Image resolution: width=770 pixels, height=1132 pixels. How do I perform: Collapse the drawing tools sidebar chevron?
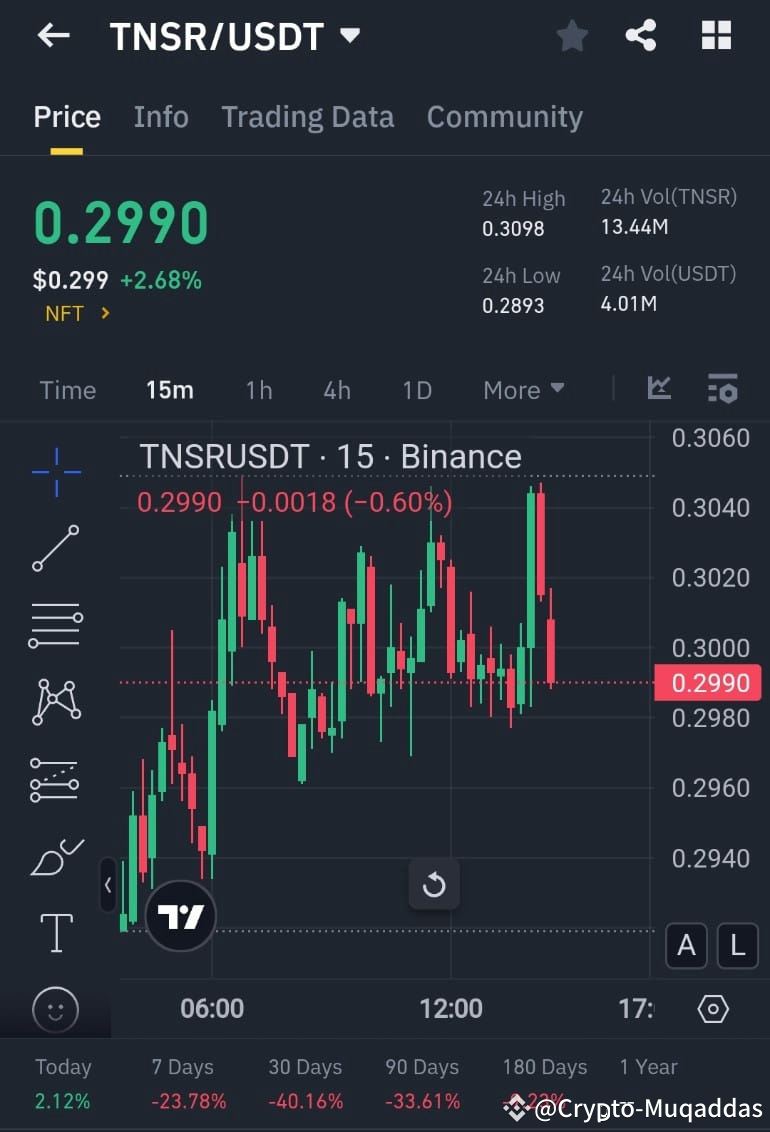pyautogui.click(x=108, y=886)
